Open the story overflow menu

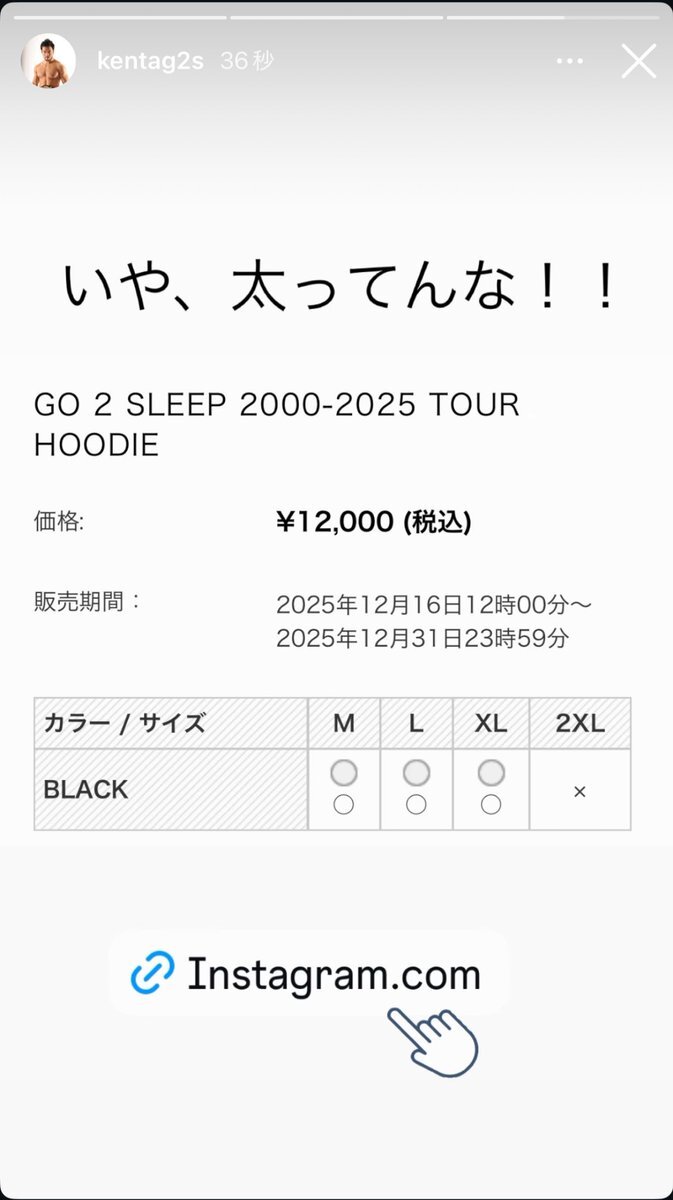[570, 61]
